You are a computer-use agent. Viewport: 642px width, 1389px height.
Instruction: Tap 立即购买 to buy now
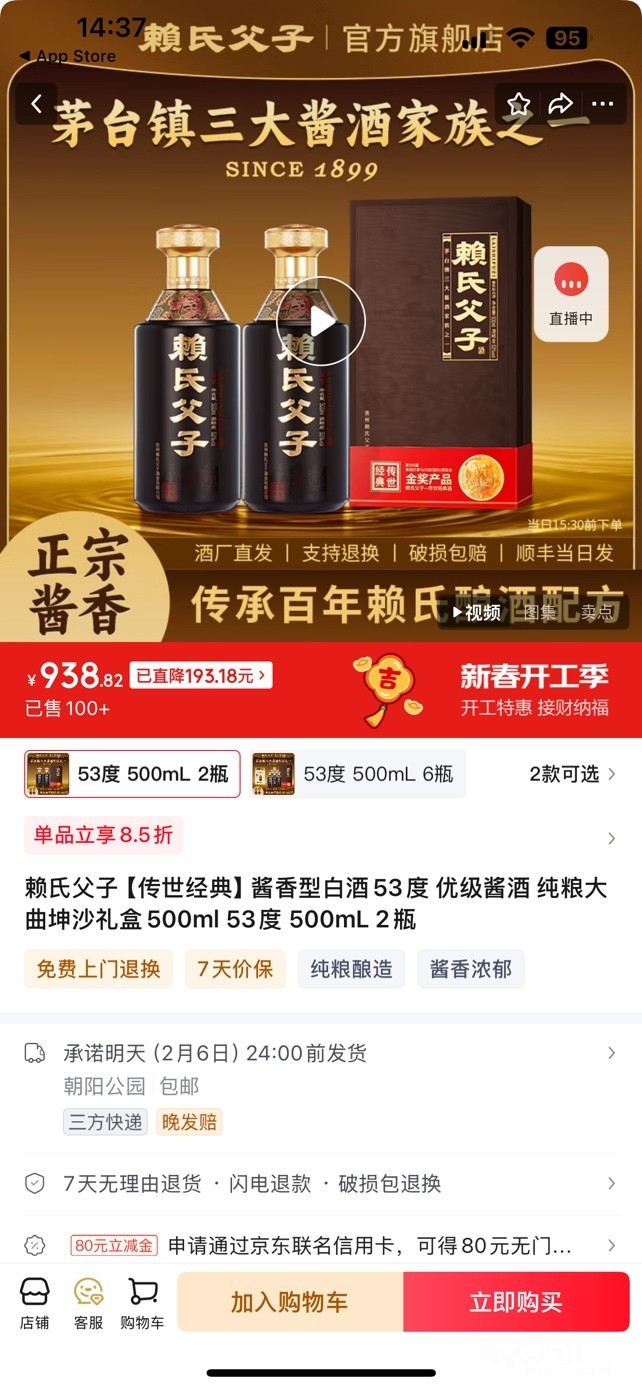click(516, 1302)
